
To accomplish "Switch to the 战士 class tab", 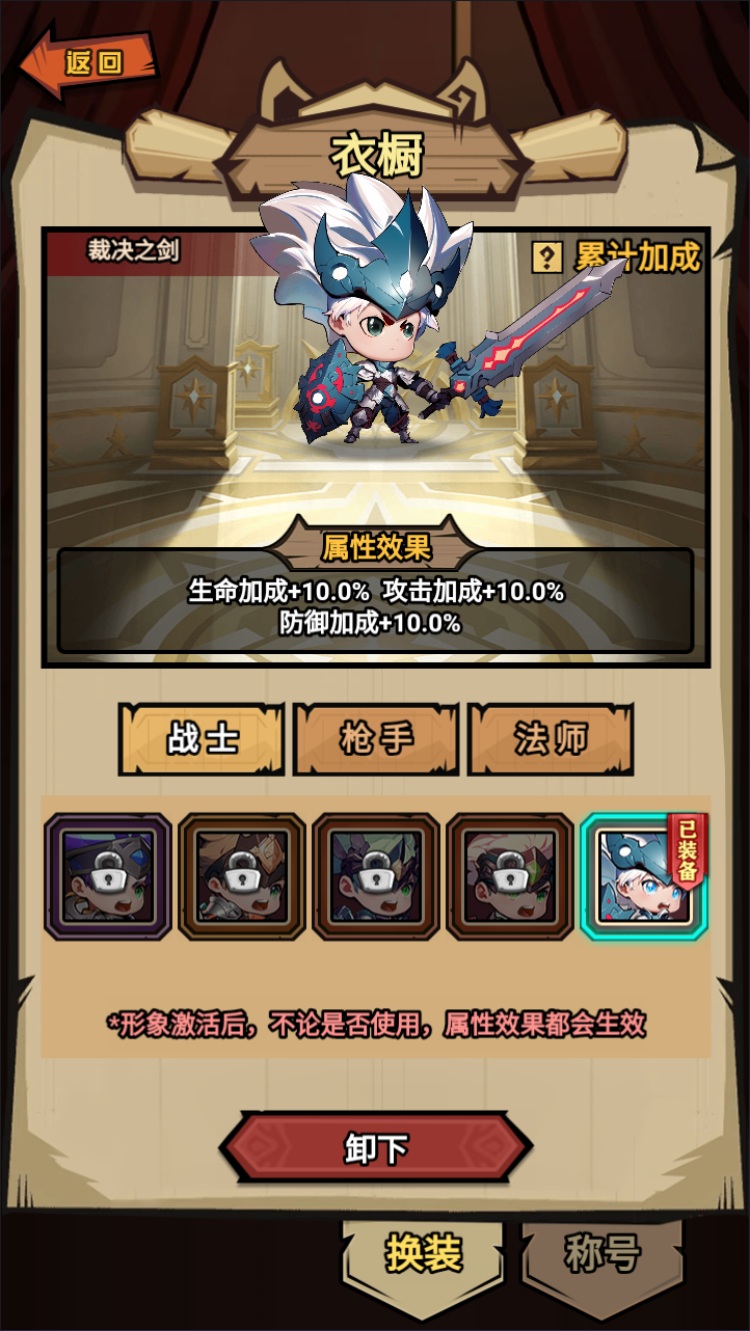I will click(x=202, y=740).
